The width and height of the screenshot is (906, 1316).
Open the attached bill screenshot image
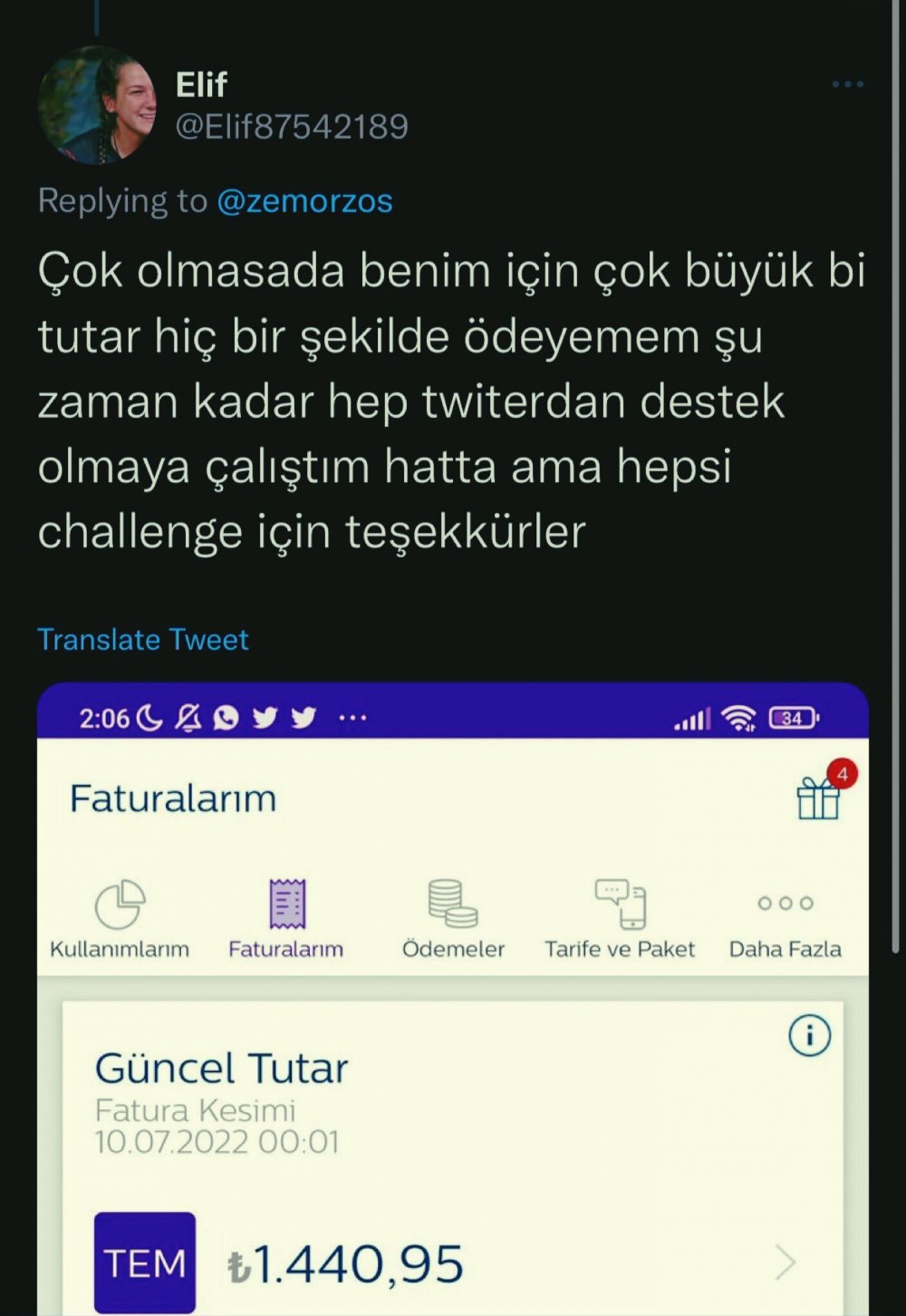pos(452,997)
